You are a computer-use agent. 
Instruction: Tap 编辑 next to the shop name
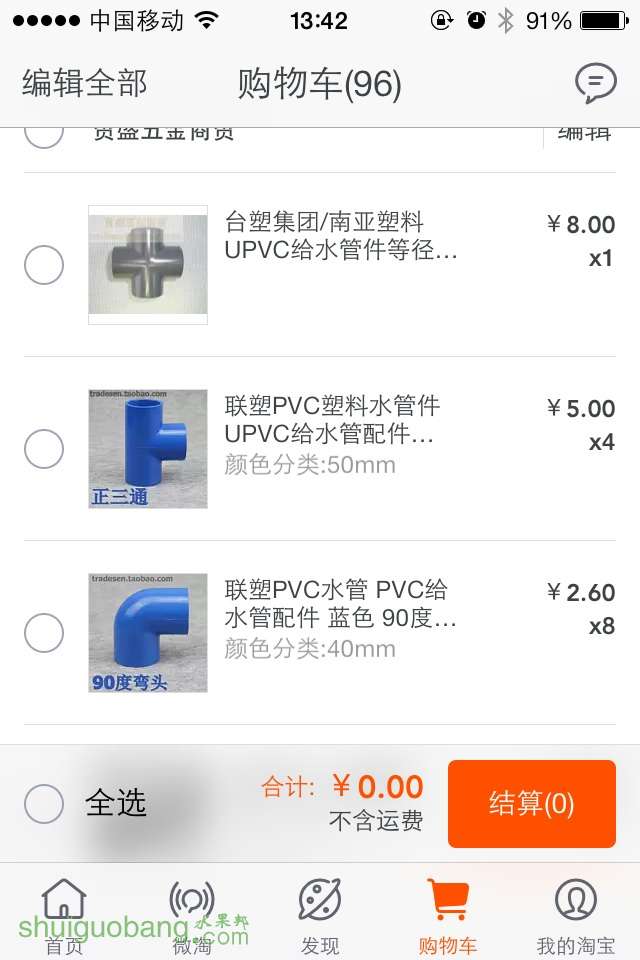[x=584, y=133]
